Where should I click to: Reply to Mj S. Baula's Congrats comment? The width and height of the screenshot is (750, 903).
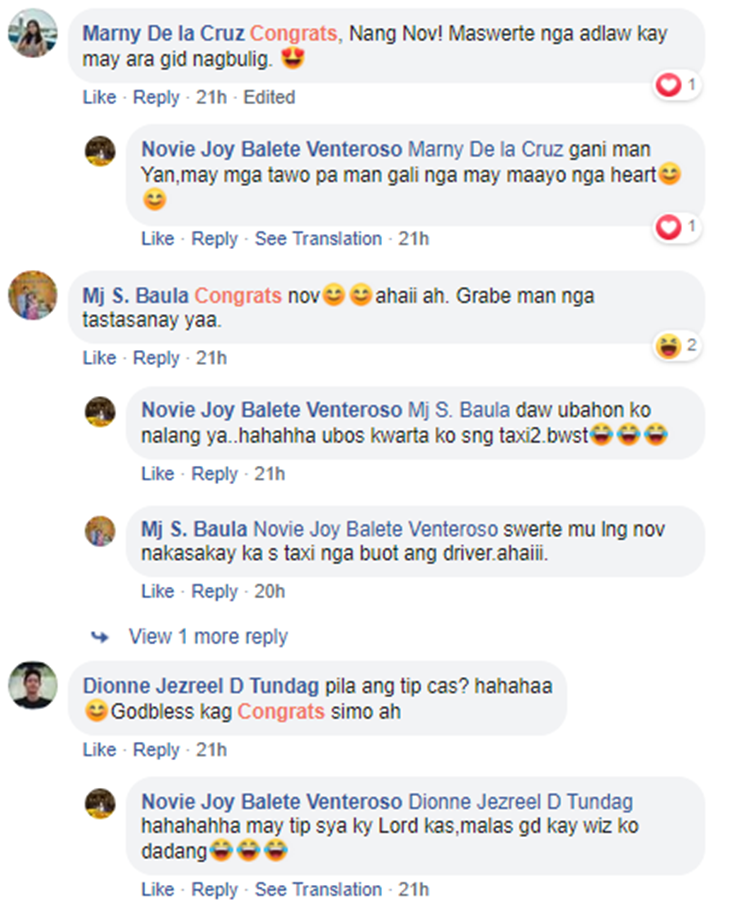tap(156, 357)
